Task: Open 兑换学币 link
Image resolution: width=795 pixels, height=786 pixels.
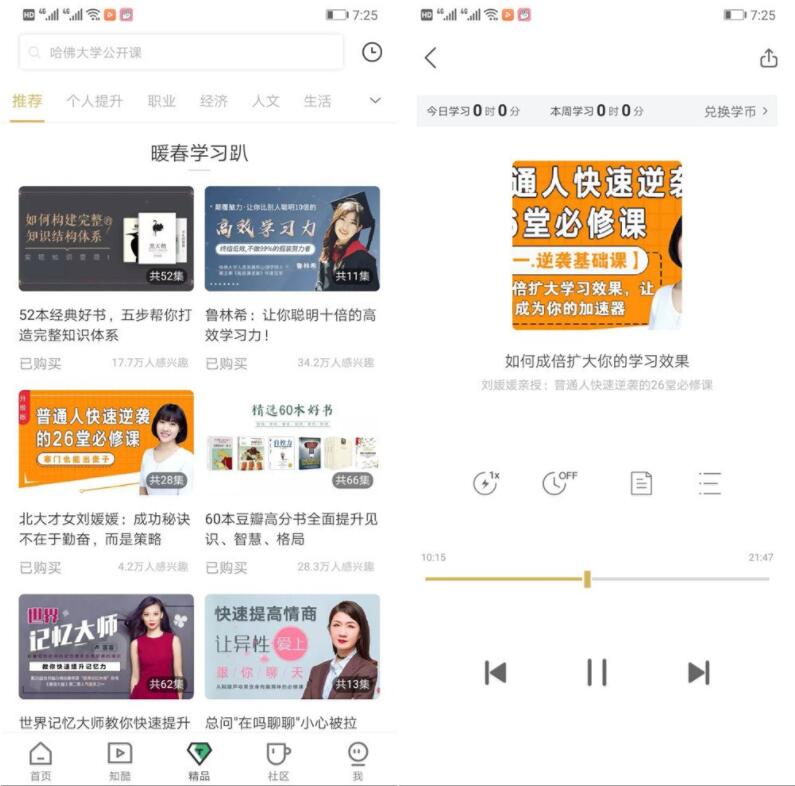Action: (736, 111)
